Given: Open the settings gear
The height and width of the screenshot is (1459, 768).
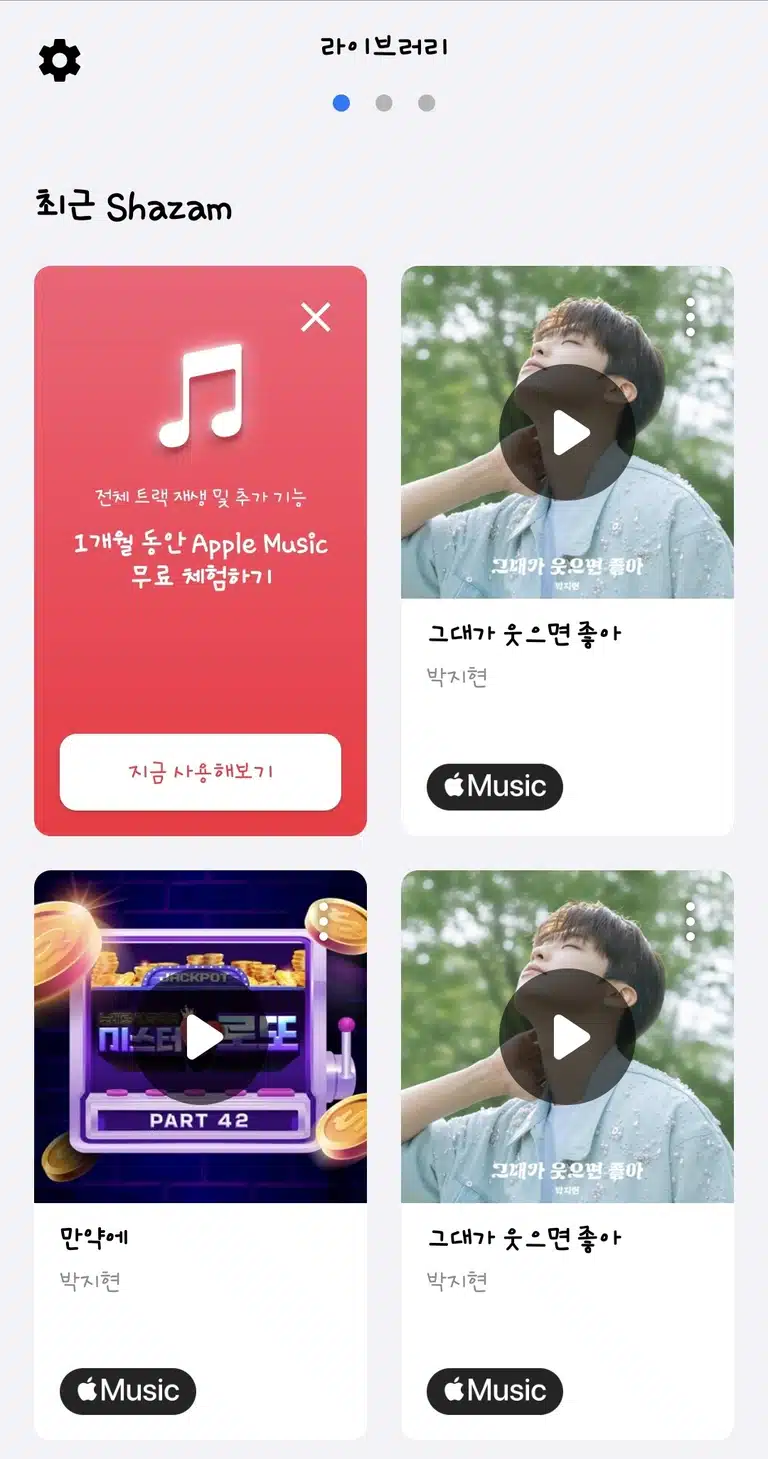Looking at the screenshot, I should coord(60,61).
